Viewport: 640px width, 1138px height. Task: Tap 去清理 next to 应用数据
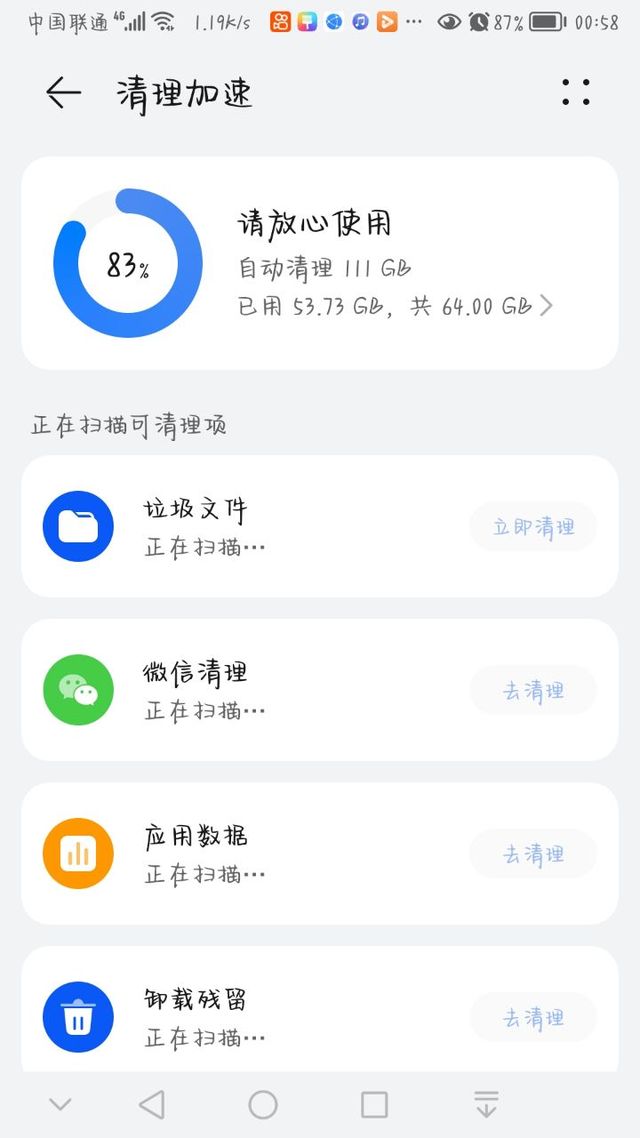click(533, 854)
